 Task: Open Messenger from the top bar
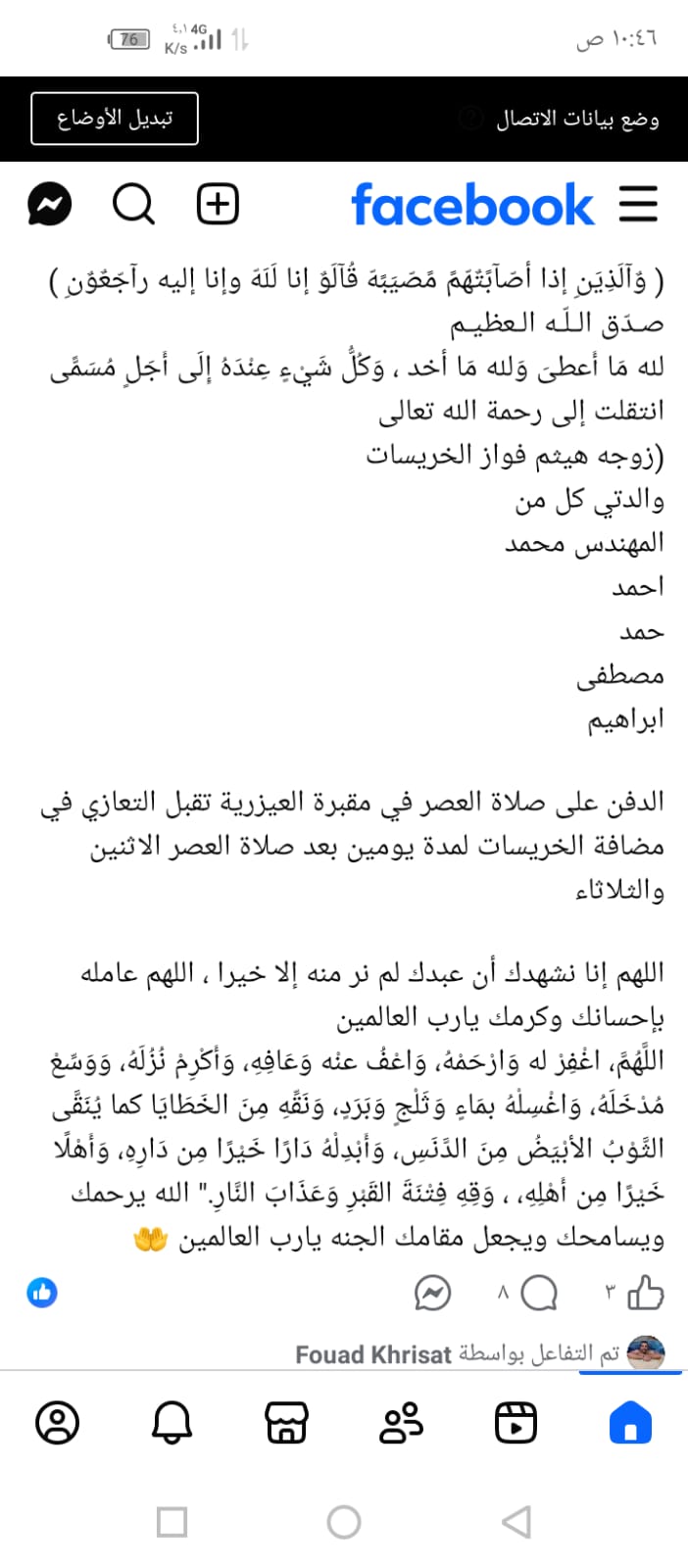pyautogui.click(x=49, y=205)
